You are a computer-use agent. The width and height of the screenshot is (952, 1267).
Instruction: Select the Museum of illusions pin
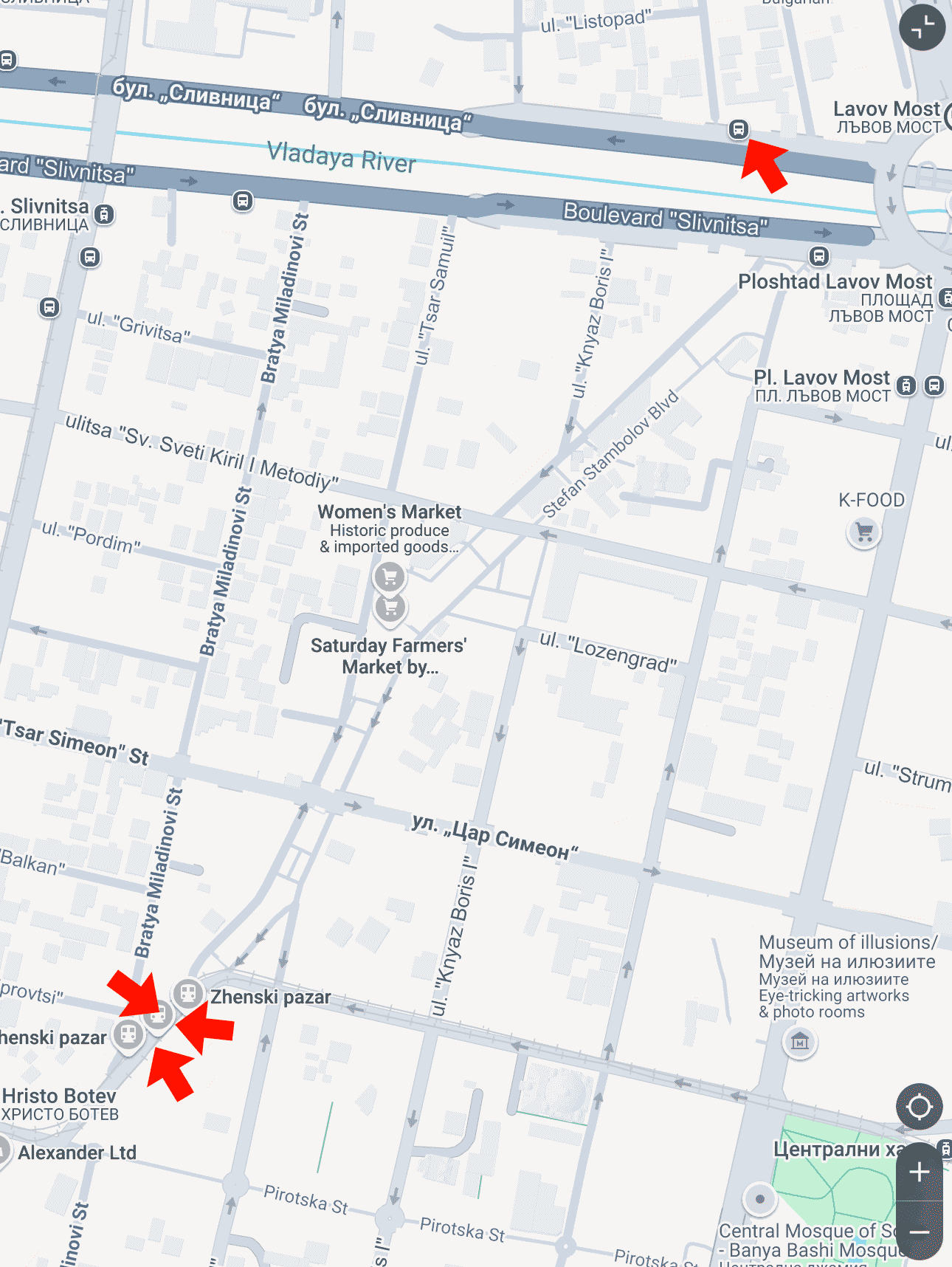[x=800, y=1042]
